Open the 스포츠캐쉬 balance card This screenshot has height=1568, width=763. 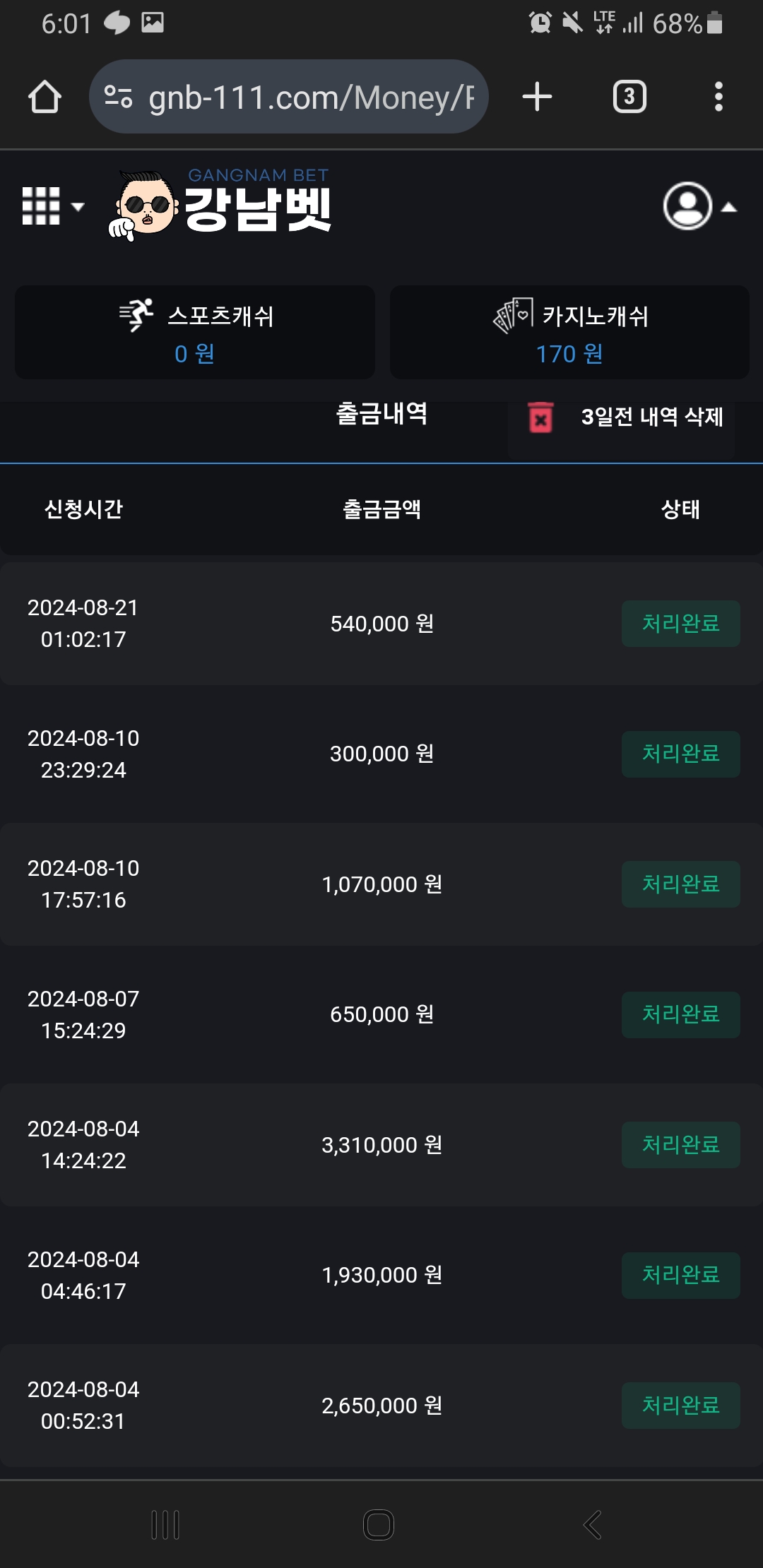coord(195,333)
